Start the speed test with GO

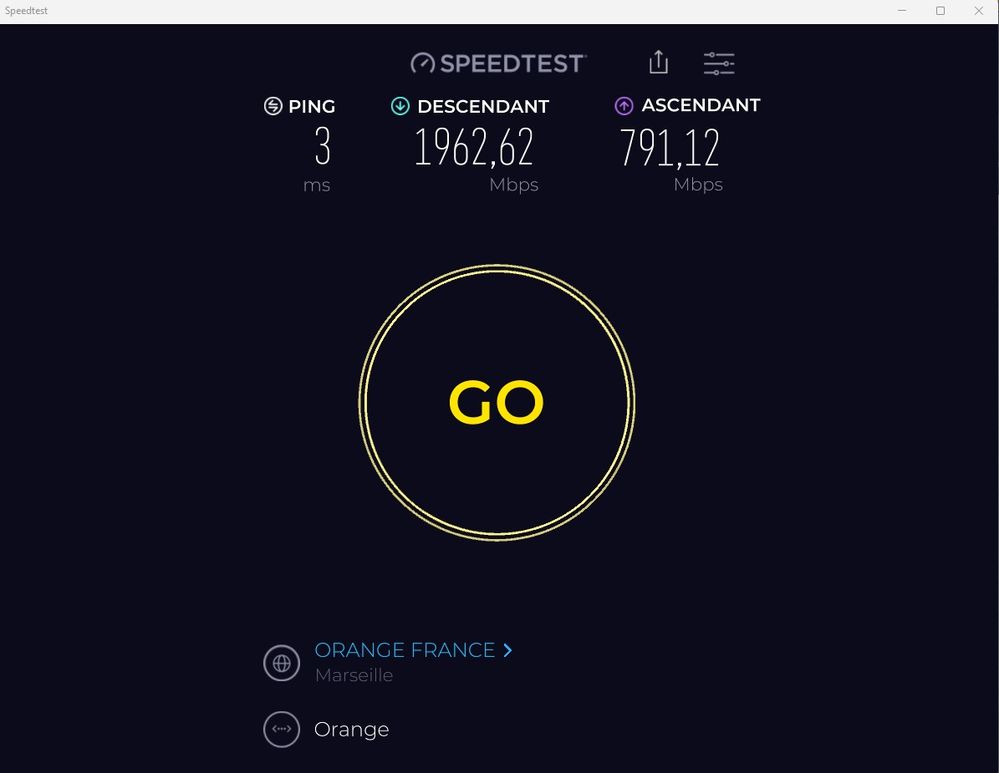click(x=496, y=402)
